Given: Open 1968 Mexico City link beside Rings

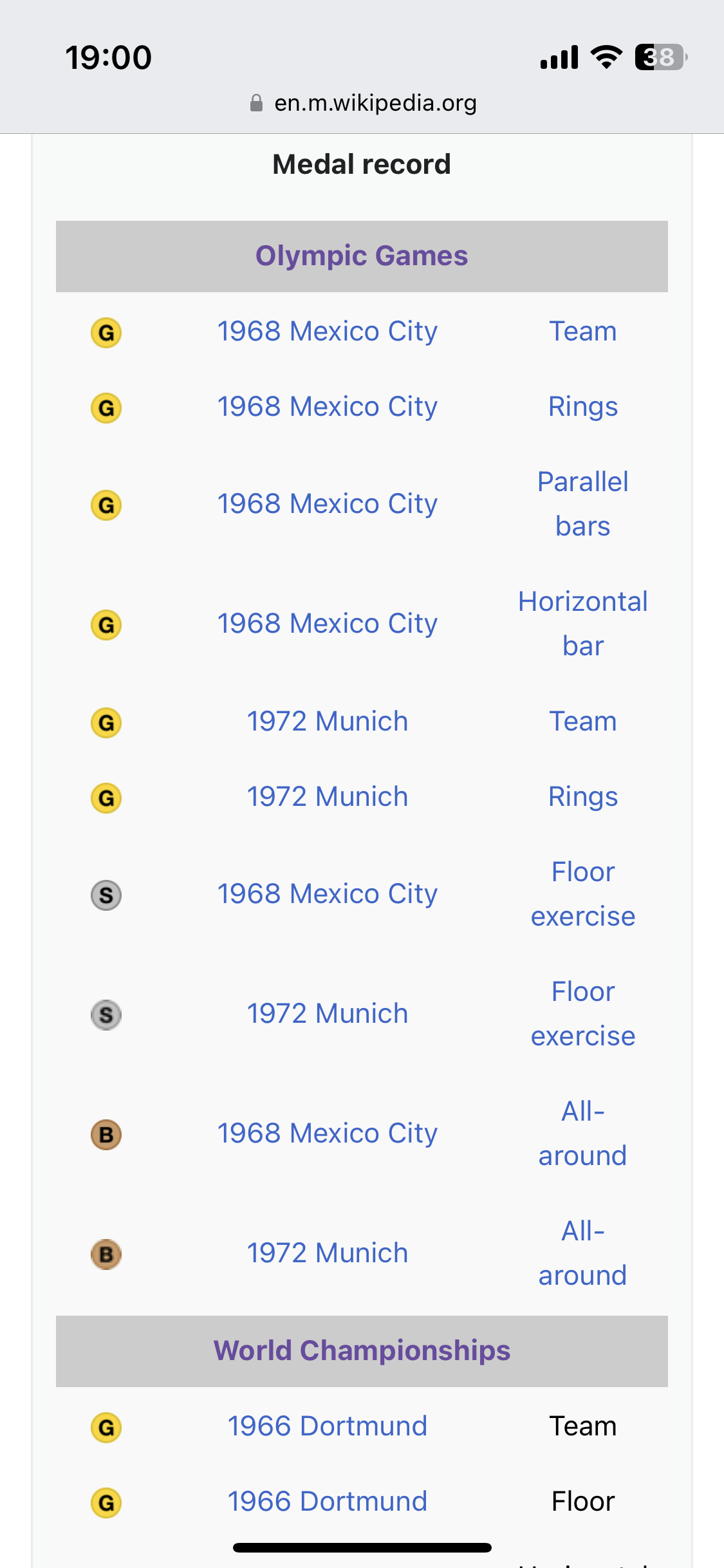Looking at the screenshot, I should tap(327, 407).
